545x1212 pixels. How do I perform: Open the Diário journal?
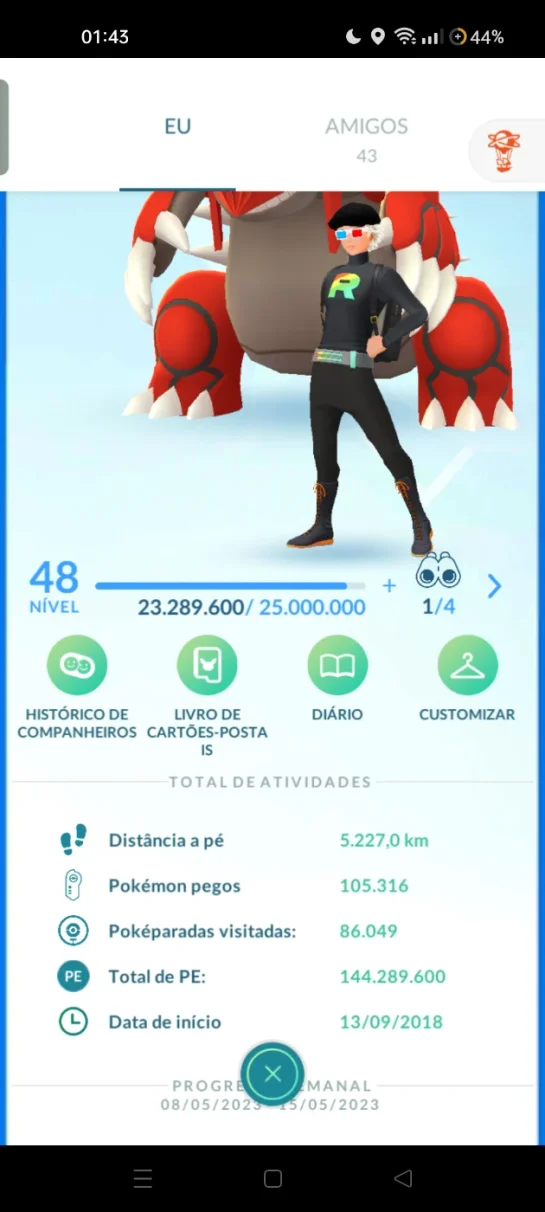click(x=337, y=679)
